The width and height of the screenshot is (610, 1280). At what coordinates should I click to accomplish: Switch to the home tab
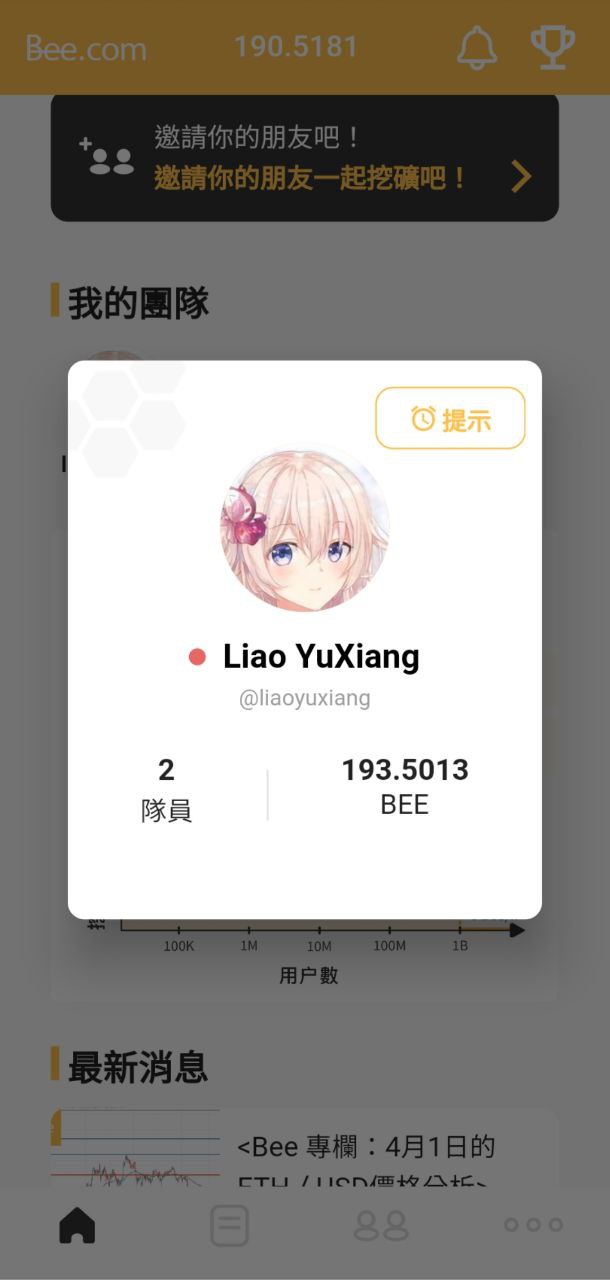pyautogui.click(x=77, y=1225)
